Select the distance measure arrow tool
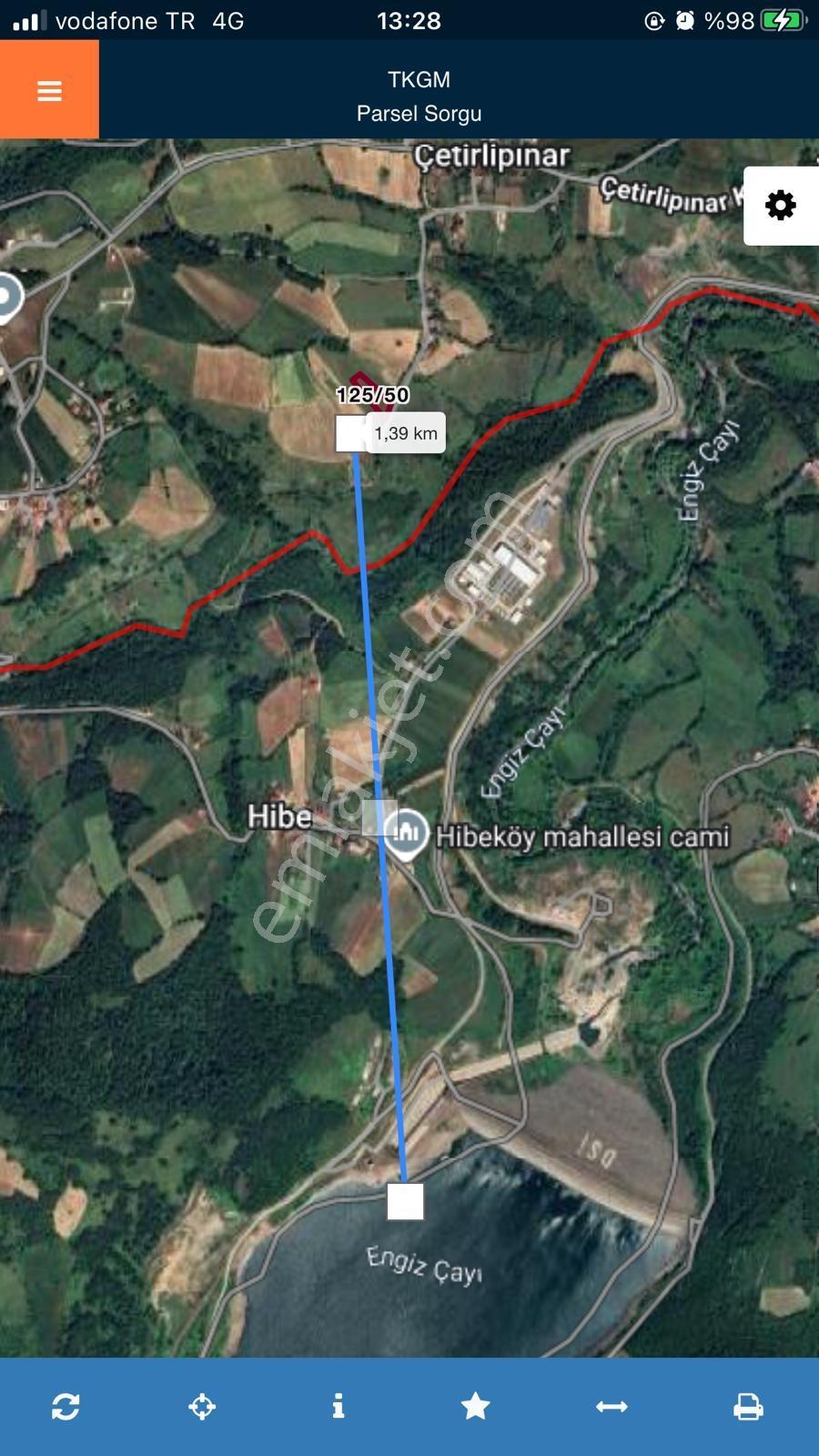 612,1407
